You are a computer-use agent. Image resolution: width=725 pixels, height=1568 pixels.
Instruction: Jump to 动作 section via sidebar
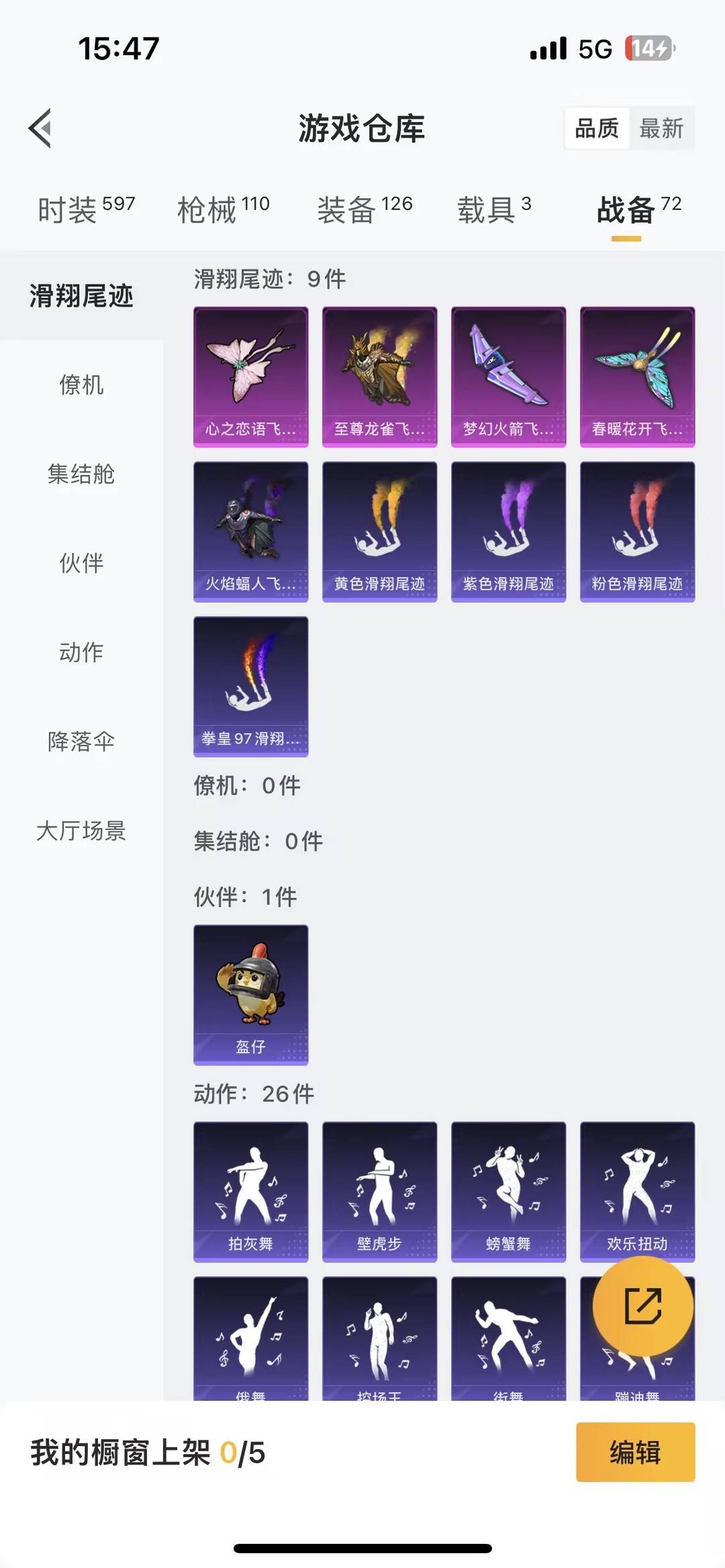[x=82, y=652]
